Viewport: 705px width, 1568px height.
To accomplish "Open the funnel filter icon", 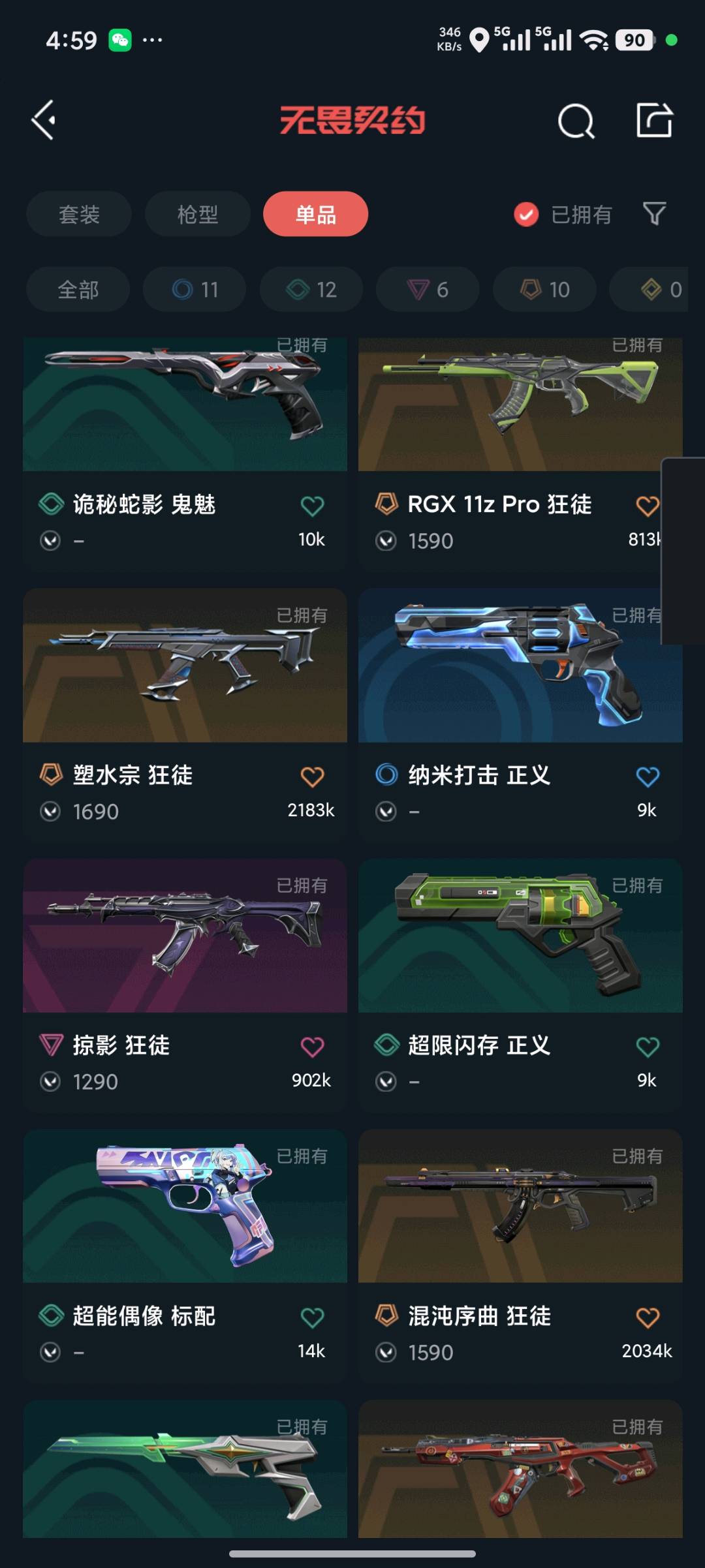I will coord(654,213).
